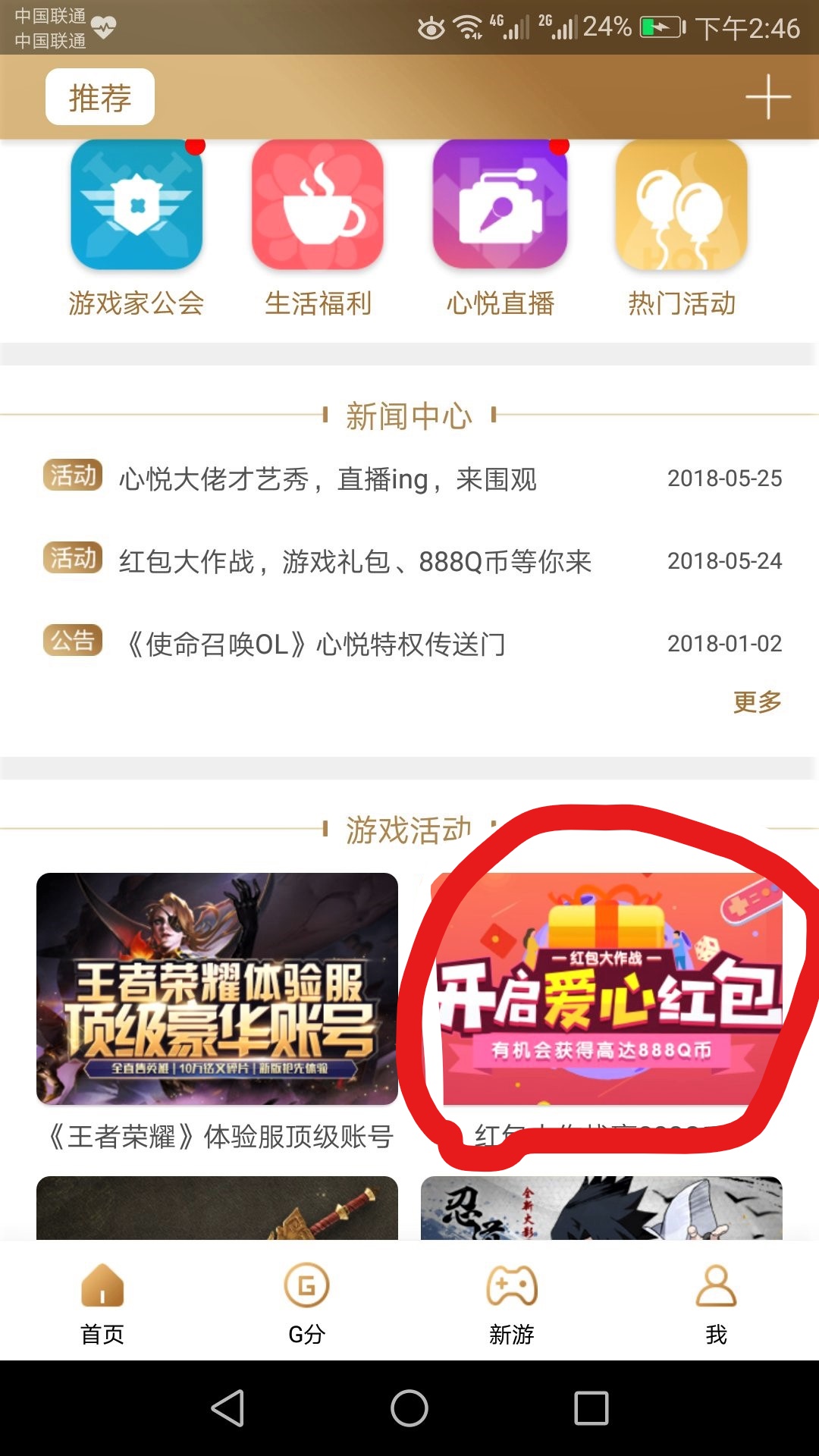Image resolution: width=819 pixels, height=1456 pixels.
Task: Open 生活福利 section
Action: [x=318, y=227]
